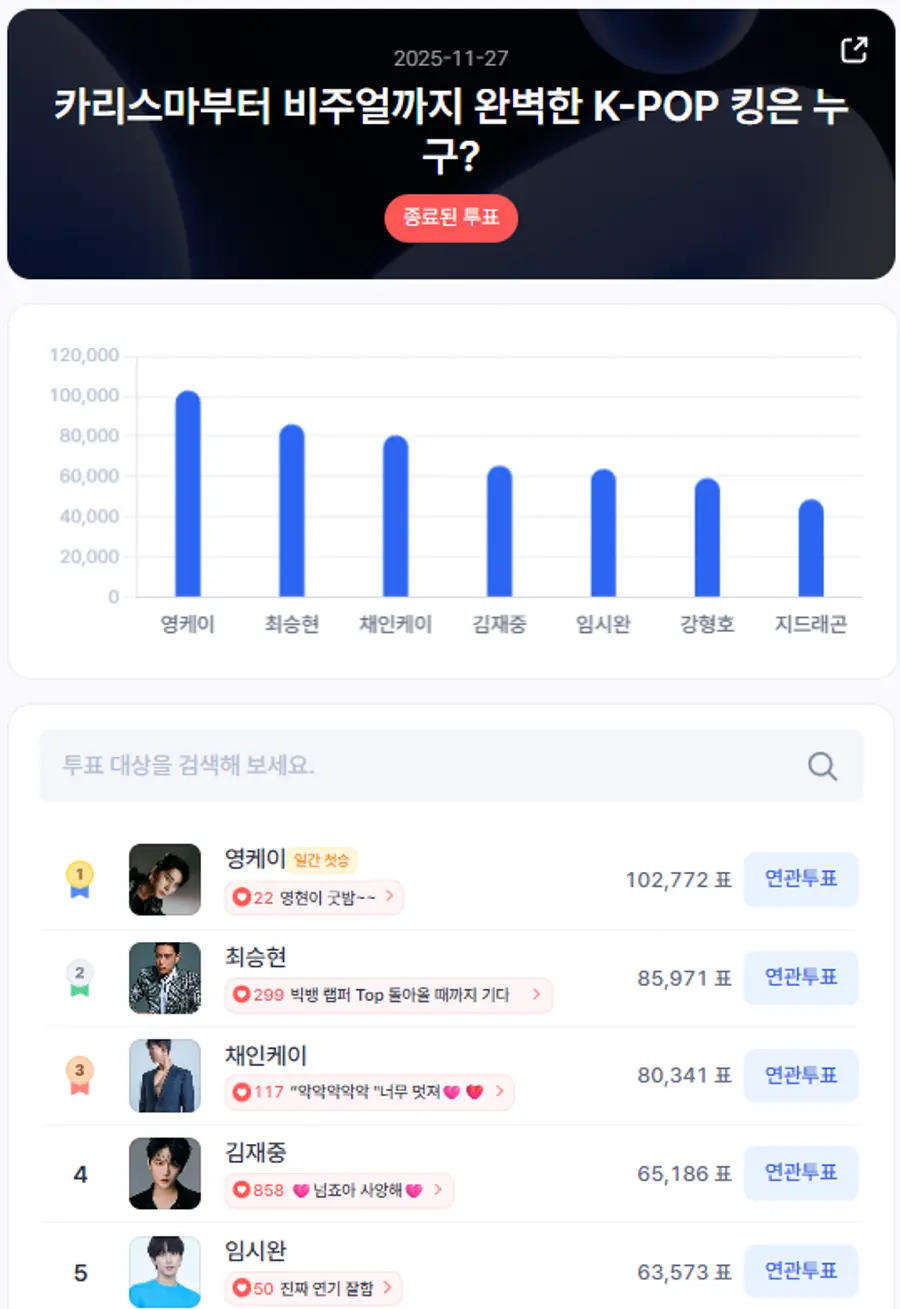Open related votes for 최승현
Screen dimensions: 900x1309
point(800,977)
